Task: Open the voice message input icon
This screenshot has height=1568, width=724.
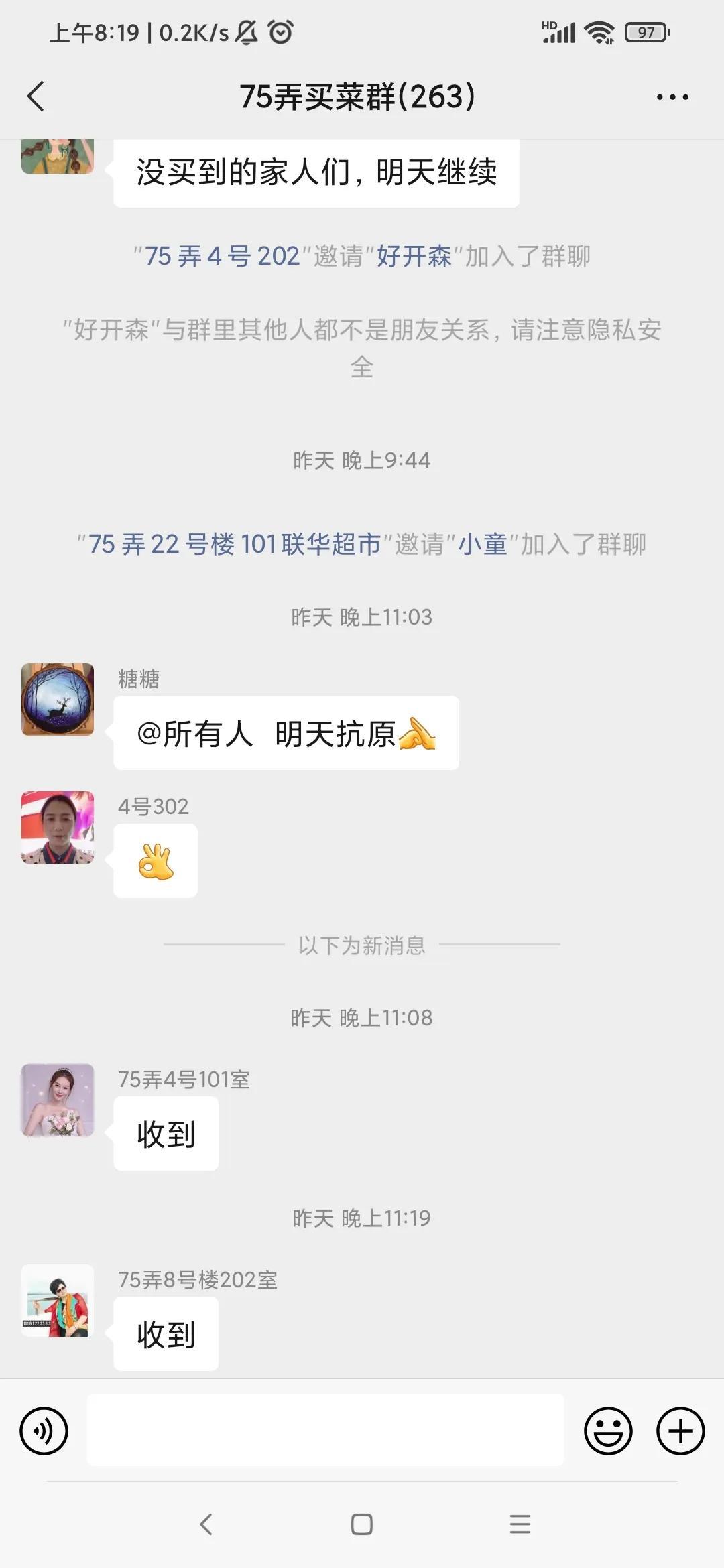Action: pyautogui.click(x=43, y=1430)
